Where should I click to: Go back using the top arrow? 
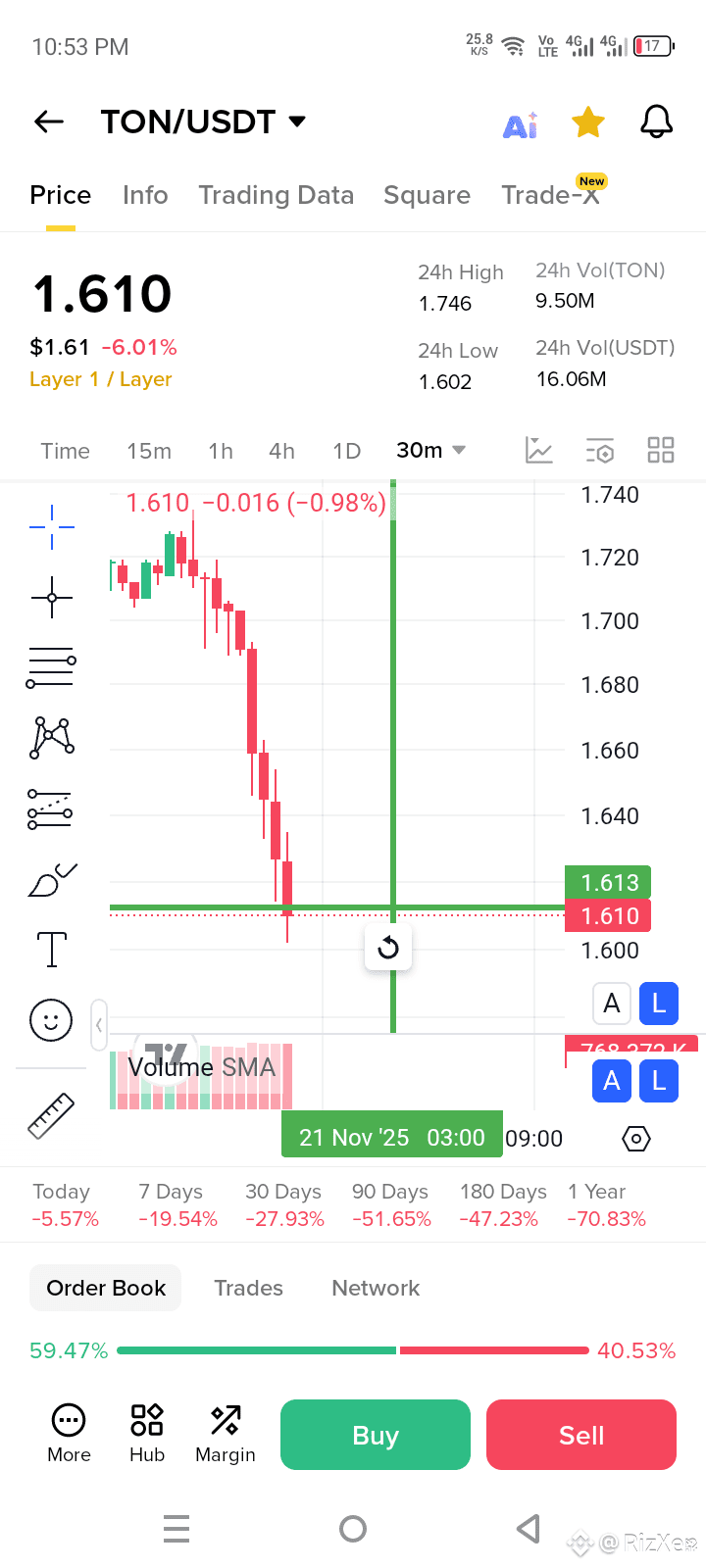pos(49,122)
